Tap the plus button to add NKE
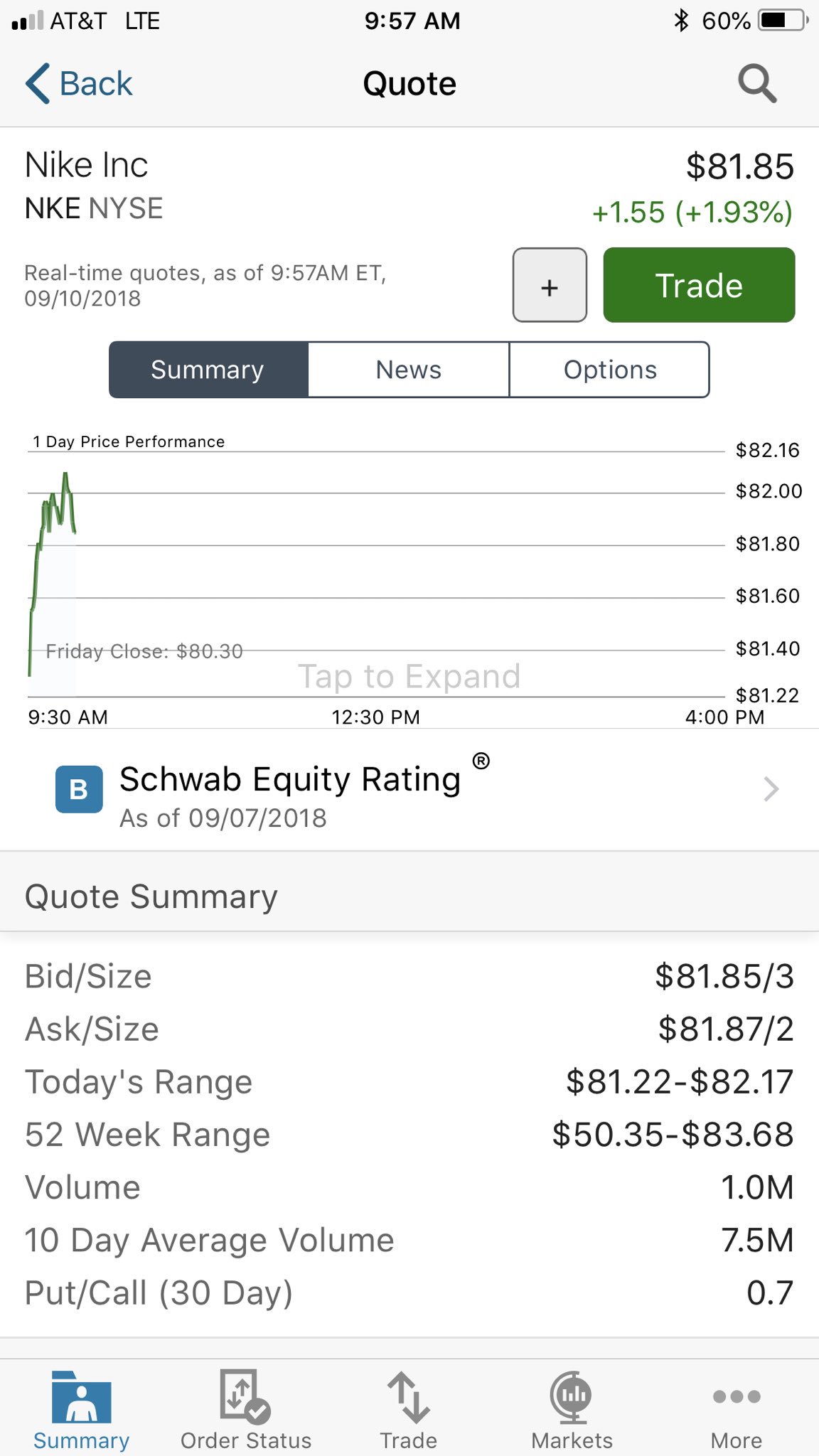Viewport: 819px width, 1456px height. 550,285
